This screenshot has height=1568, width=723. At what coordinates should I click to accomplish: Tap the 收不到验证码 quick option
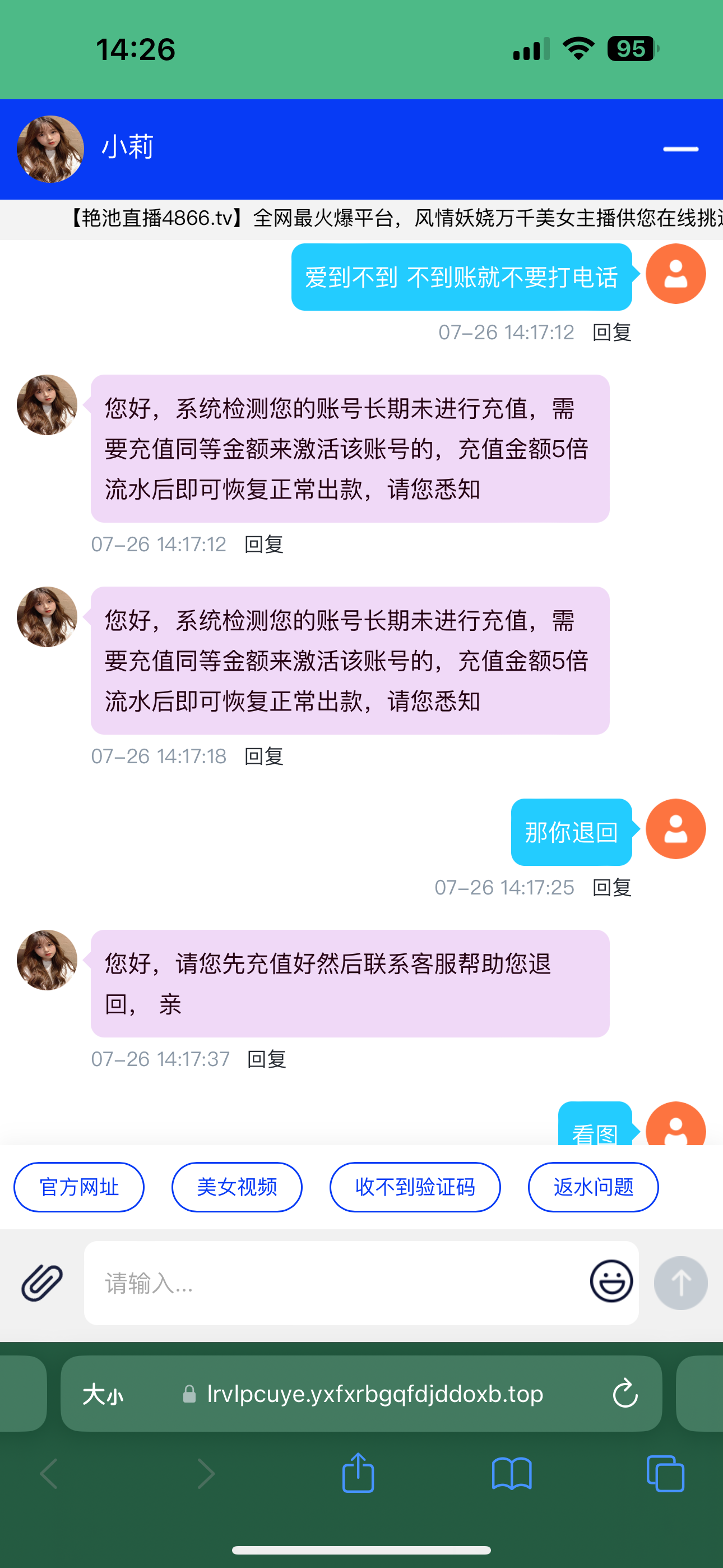tap(414, 1186)
